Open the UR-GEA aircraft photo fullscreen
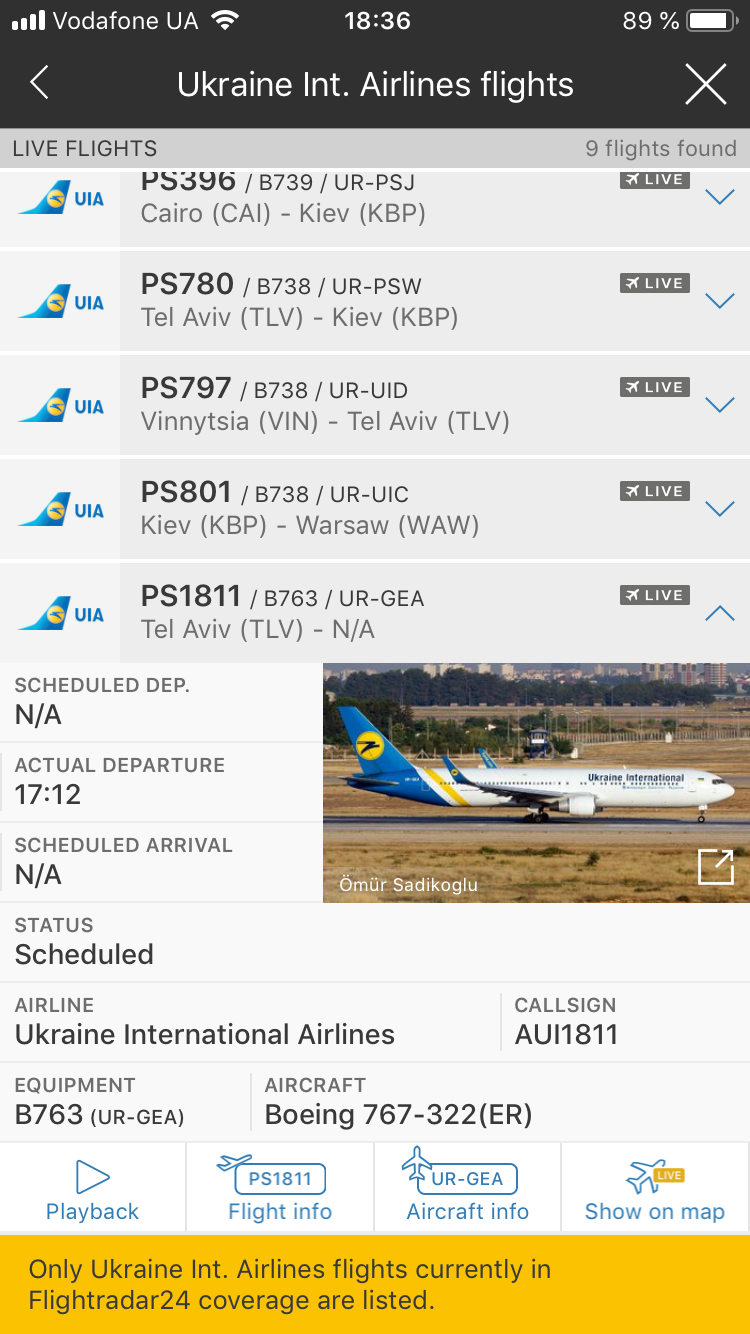 716,867
